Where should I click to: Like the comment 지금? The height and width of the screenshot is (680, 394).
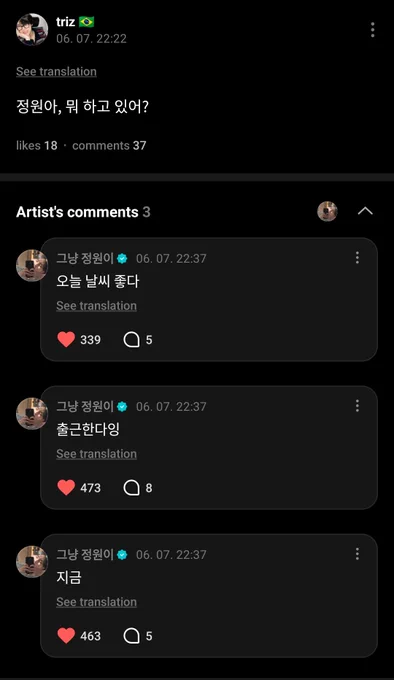pos(66,636)
